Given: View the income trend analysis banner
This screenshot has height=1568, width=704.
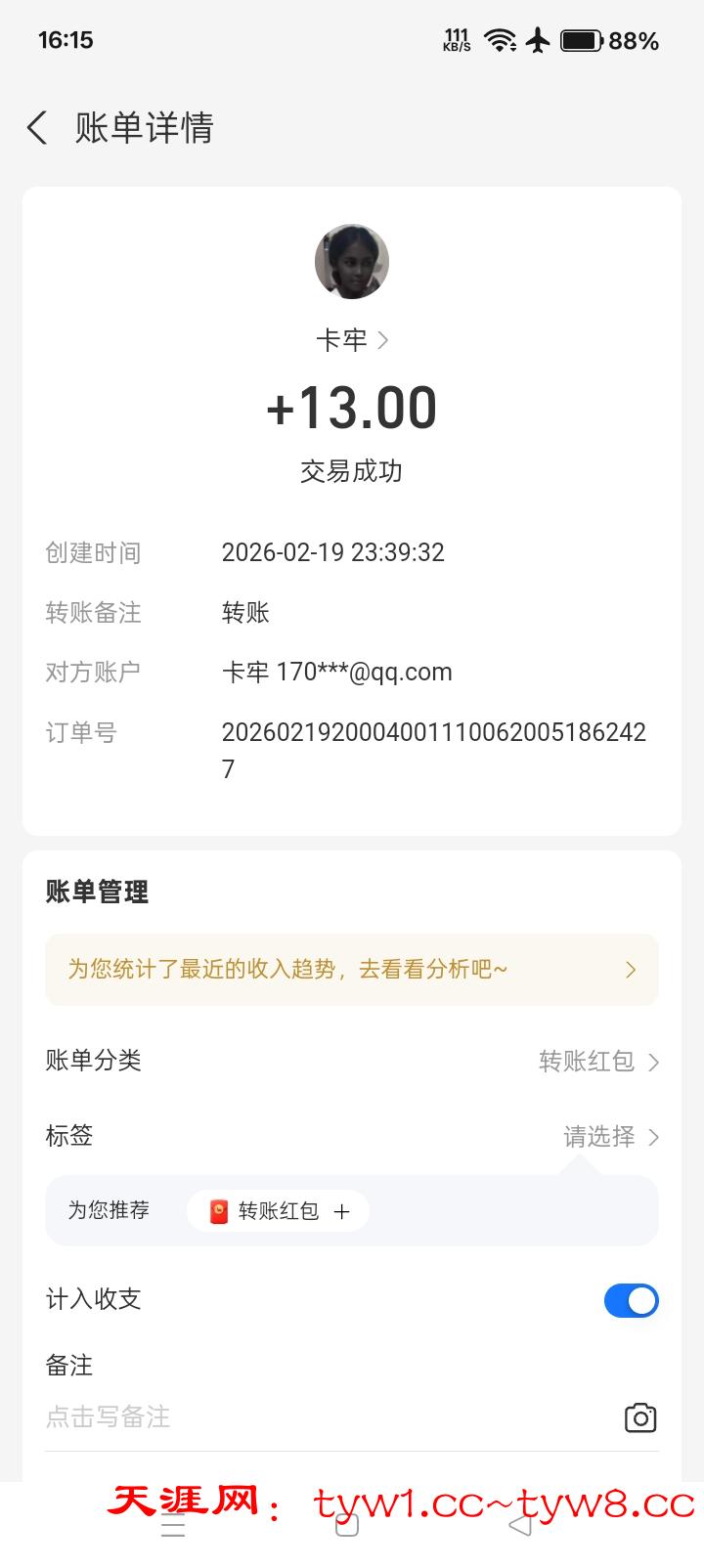Looking at the screenshot, I should click(x=352, y=970).
